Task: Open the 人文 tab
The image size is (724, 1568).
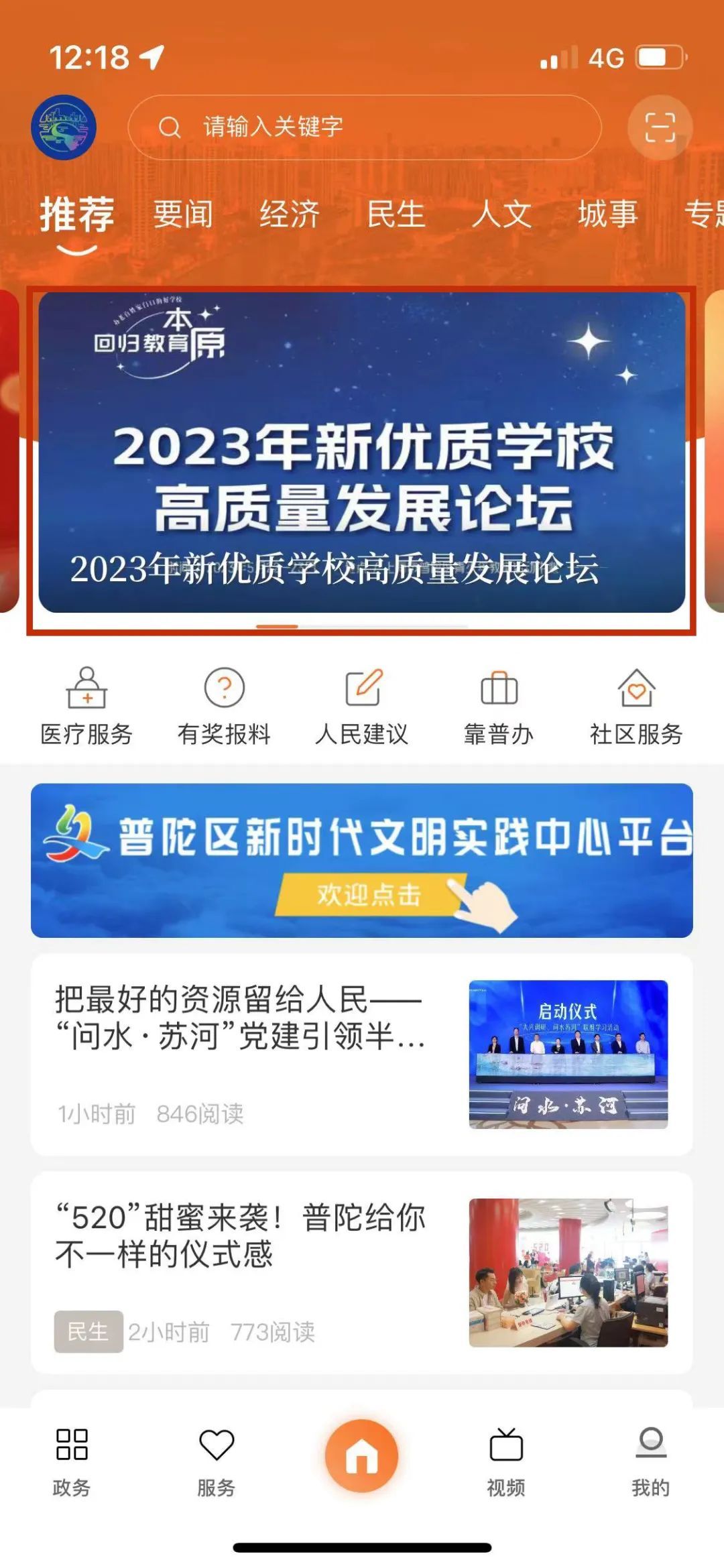Action: tap(501, 215)
